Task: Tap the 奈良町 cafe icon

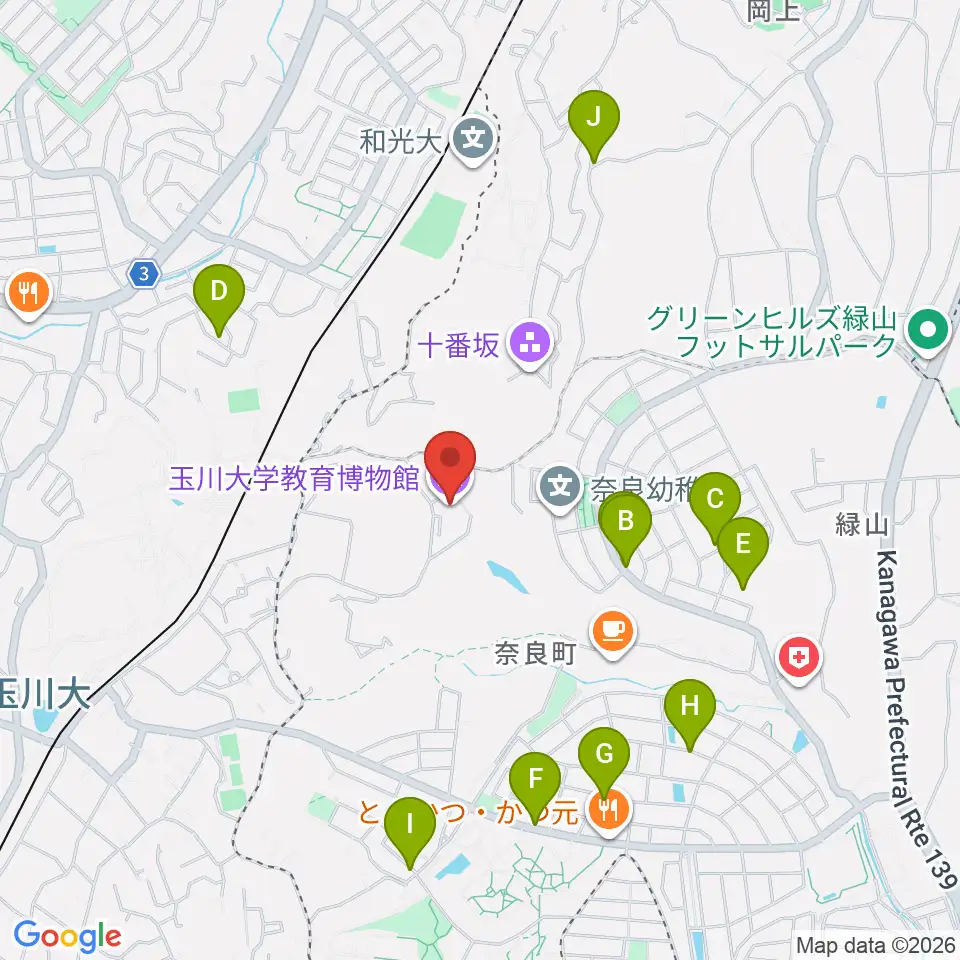Action: coord(613,634)
